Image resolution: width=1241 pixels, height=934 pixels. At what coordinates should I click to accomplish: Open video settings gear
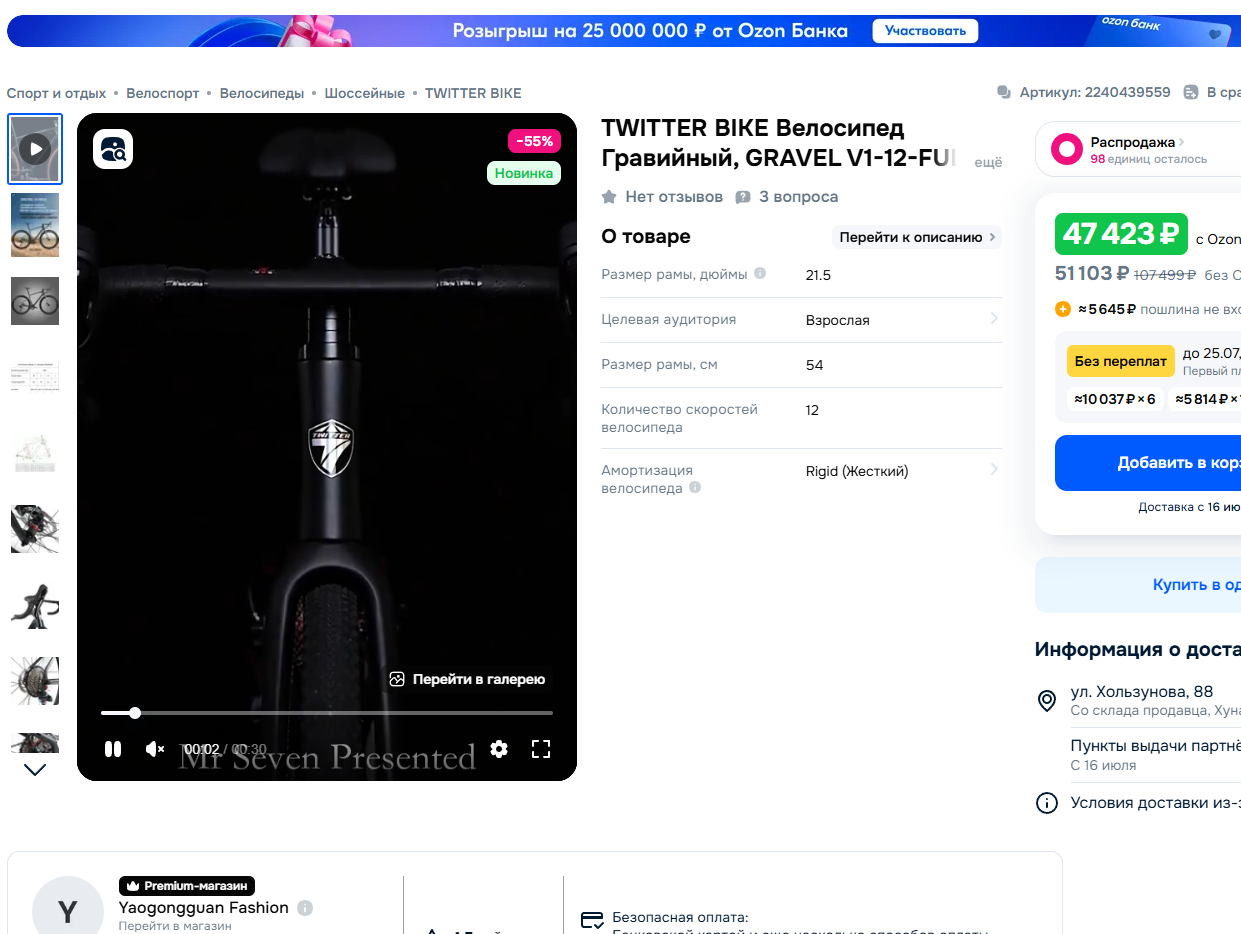pos(499,749)
